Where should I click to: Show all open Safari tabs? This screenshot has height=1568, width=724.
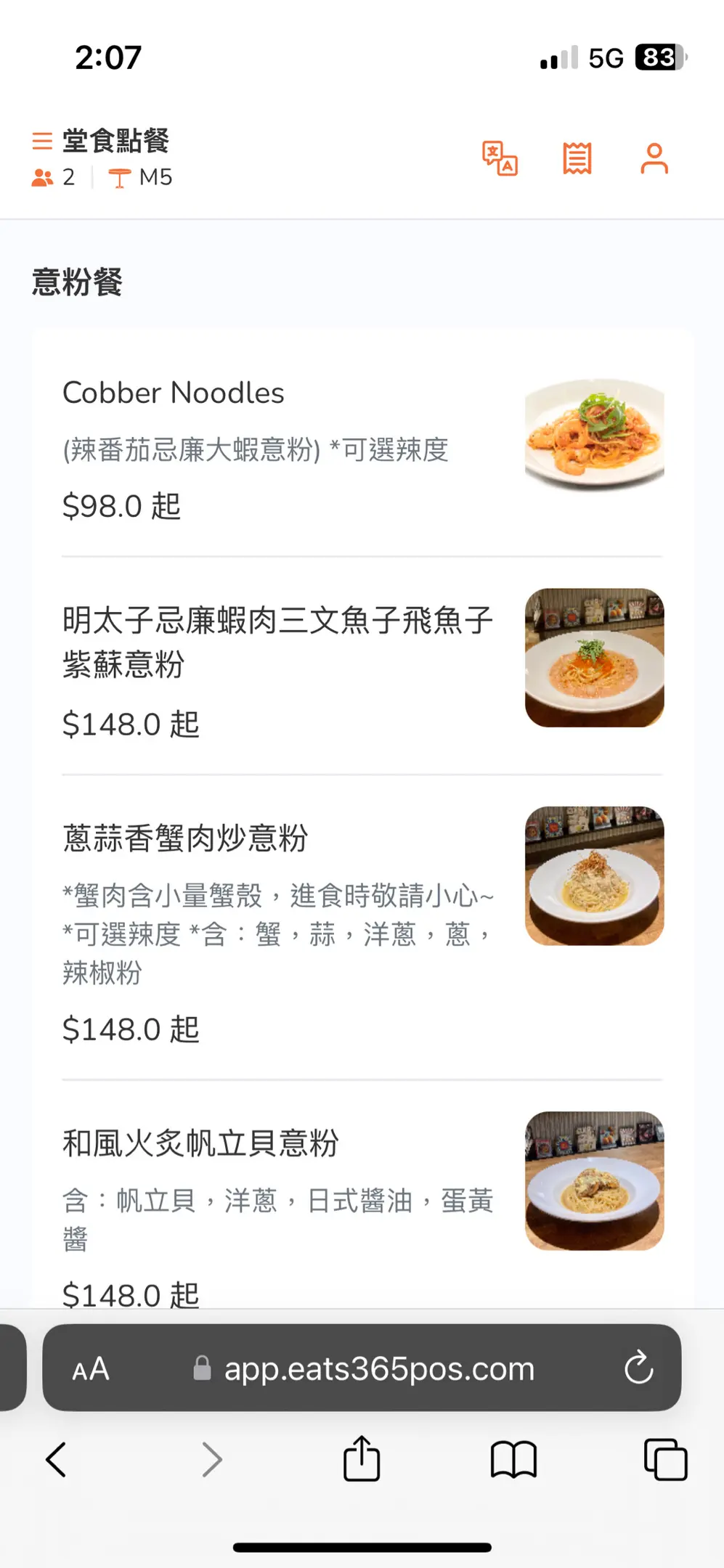click(665, 1460)
